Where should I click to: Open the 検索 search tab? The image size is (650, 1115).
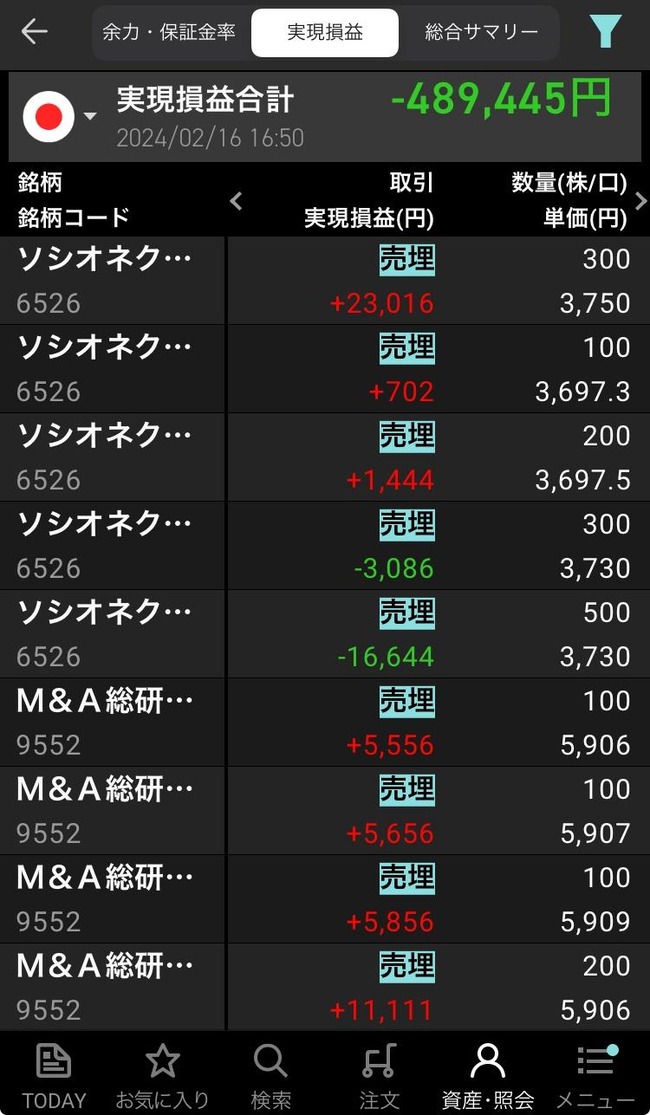(271, 1074)
